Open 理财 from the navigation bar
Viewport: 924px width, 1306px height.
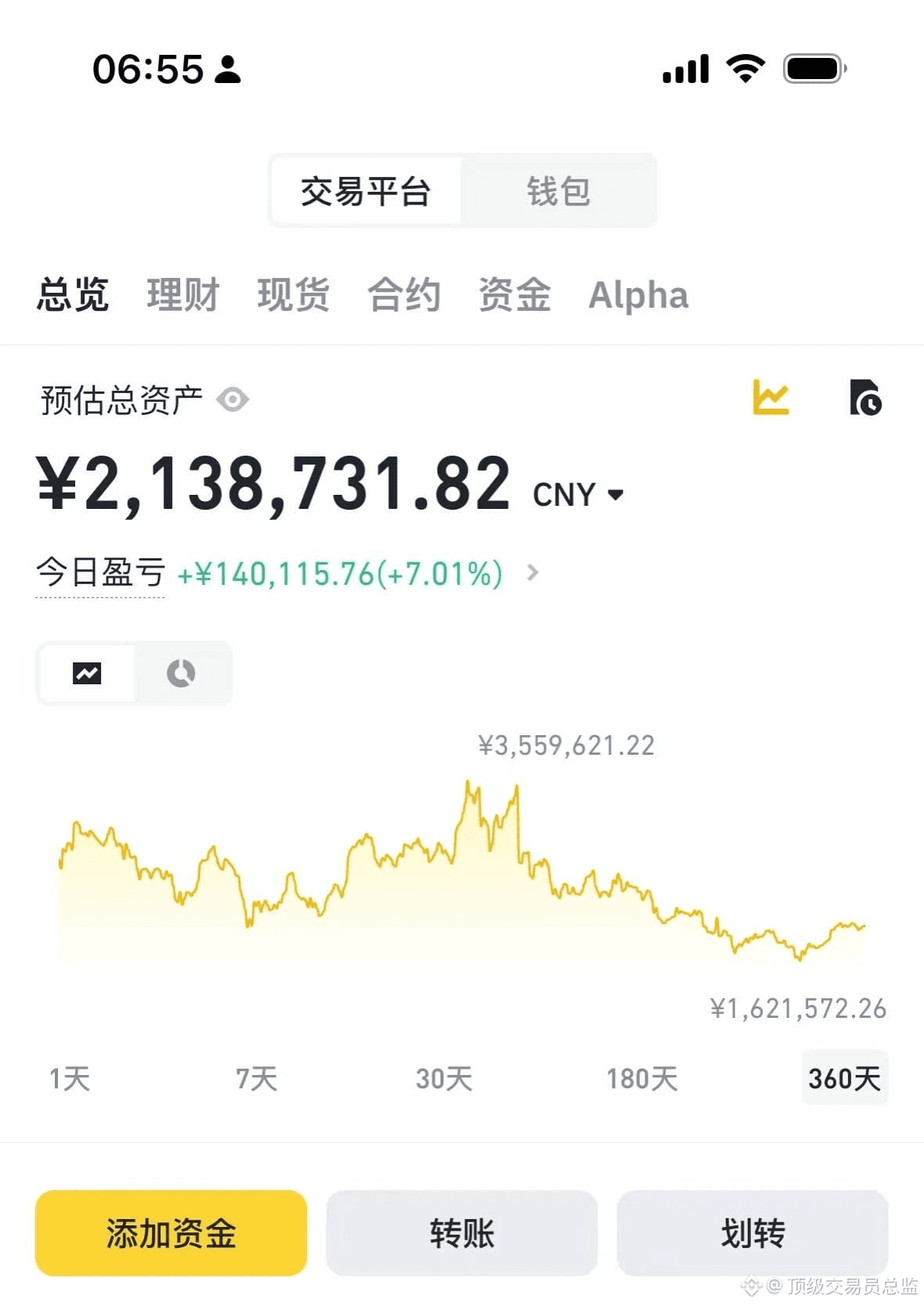coord(182,295)
